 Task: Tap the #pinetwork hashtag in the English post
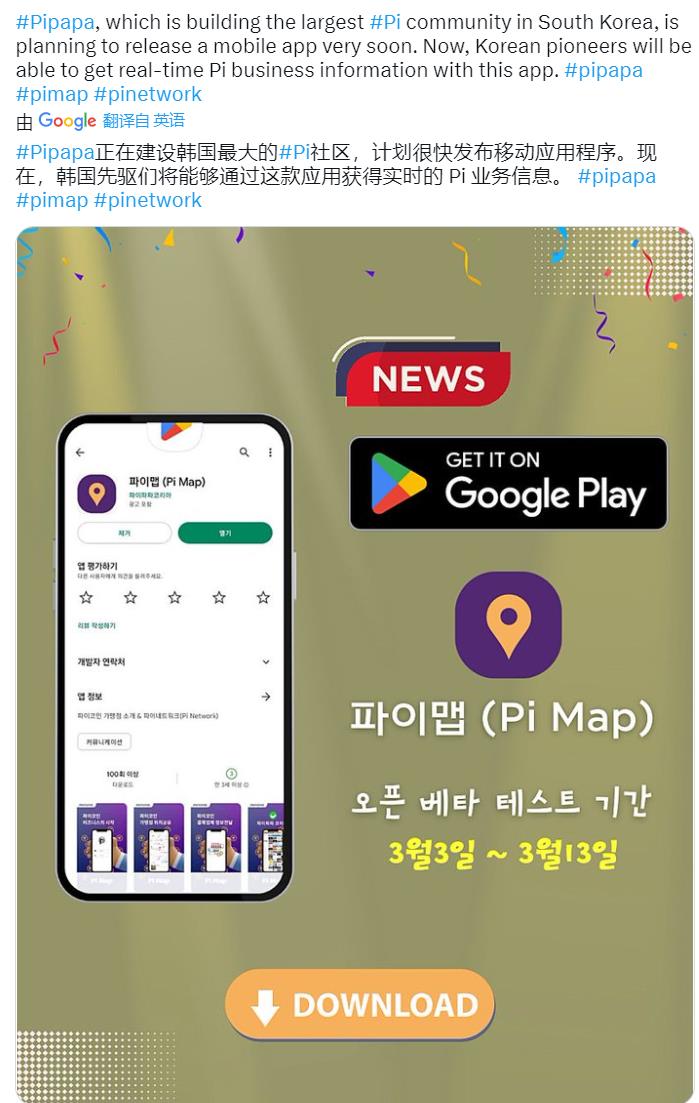147,94
